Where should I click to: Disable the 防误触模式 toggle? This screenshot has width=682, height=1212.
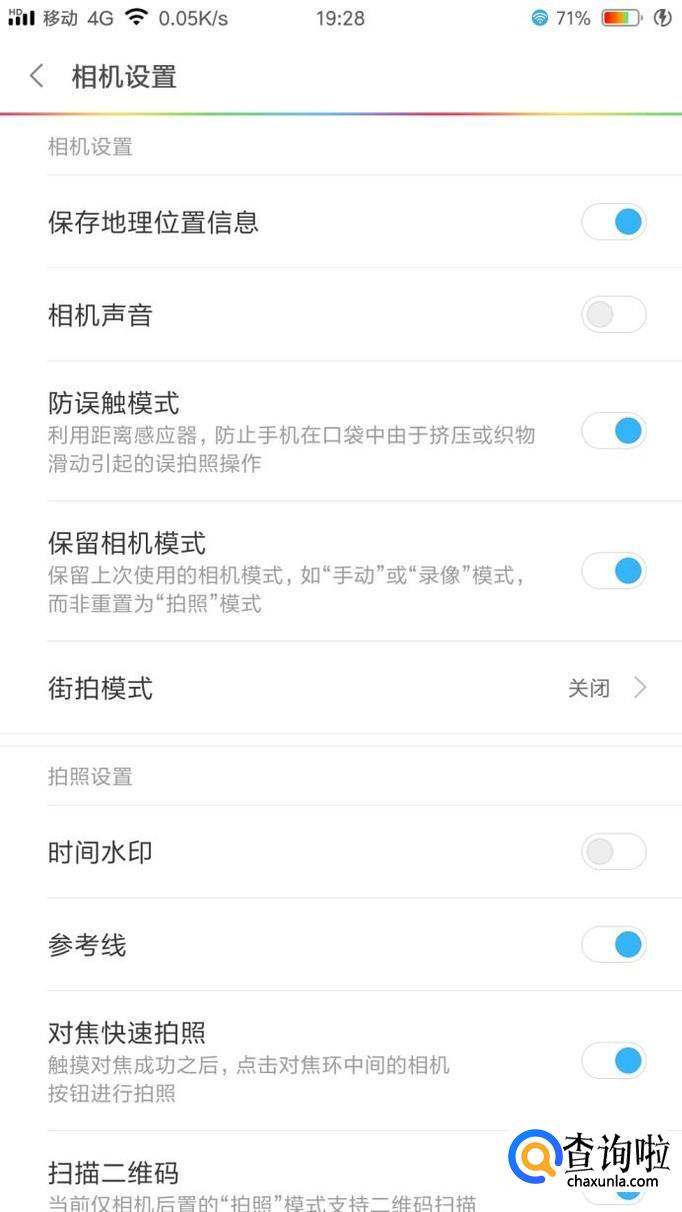tap(613, 431)
